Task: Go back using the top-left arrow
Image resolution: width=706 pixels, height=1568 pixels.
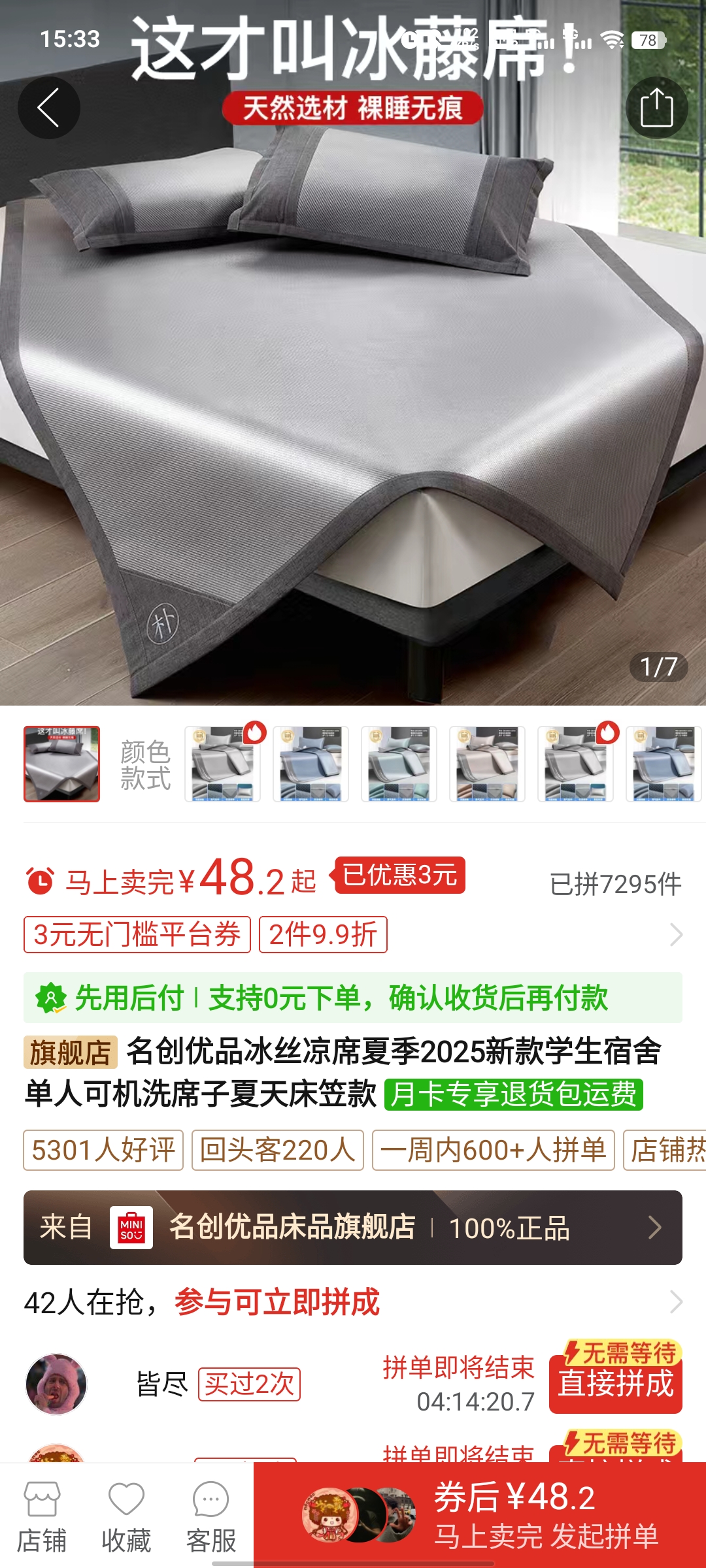Action: (x=48, y=108)
